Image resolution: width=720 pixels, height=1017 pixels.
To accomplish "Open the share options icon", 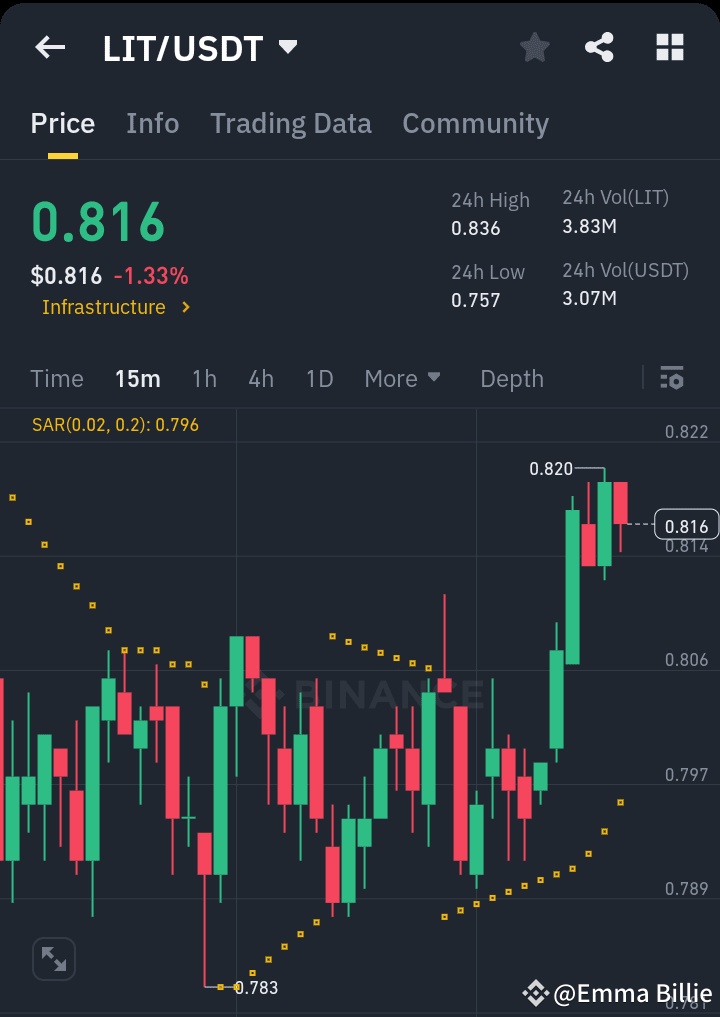I will (x=599, y=47).
